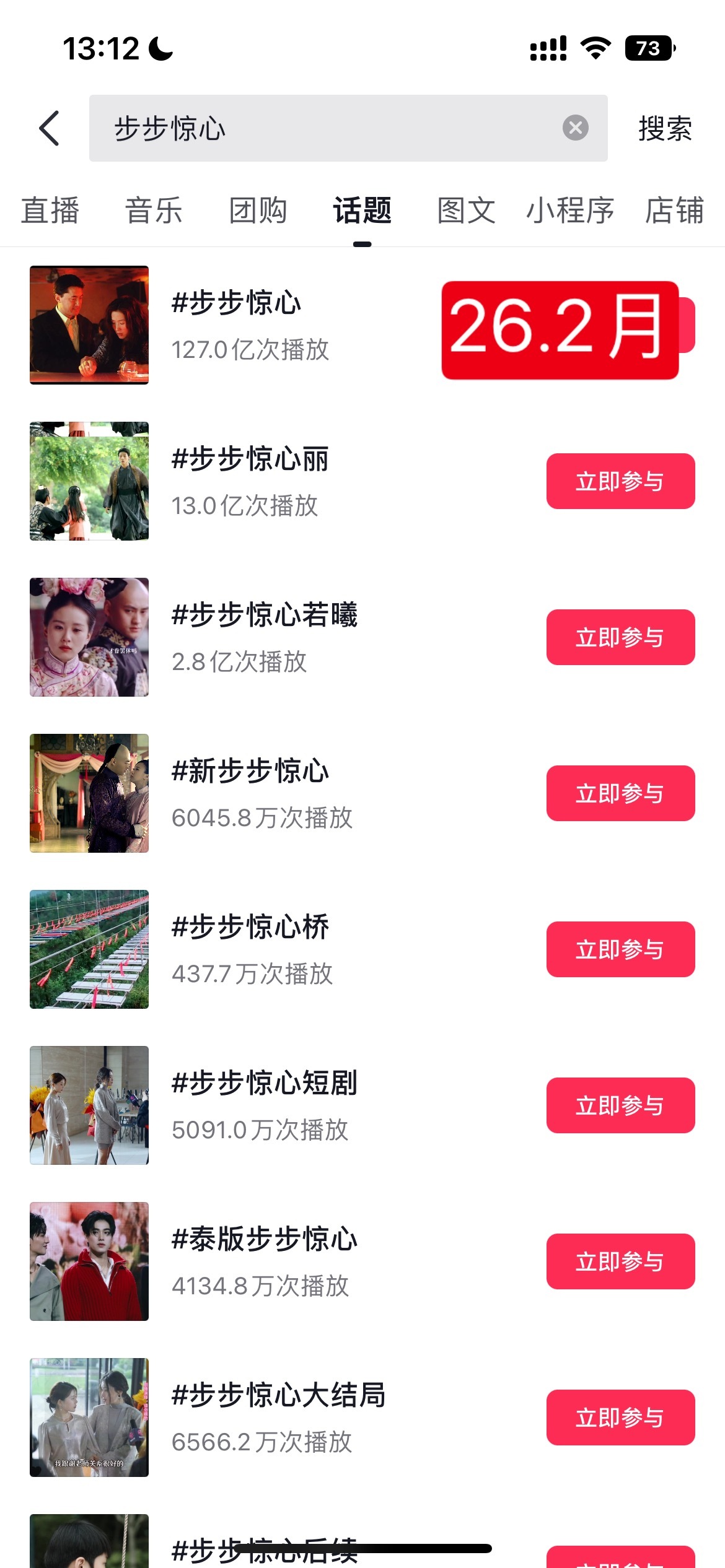This screenshot has width=725, height=1568.
Task: Open the #新步步惊心 topic
Action: click(250, 772)
